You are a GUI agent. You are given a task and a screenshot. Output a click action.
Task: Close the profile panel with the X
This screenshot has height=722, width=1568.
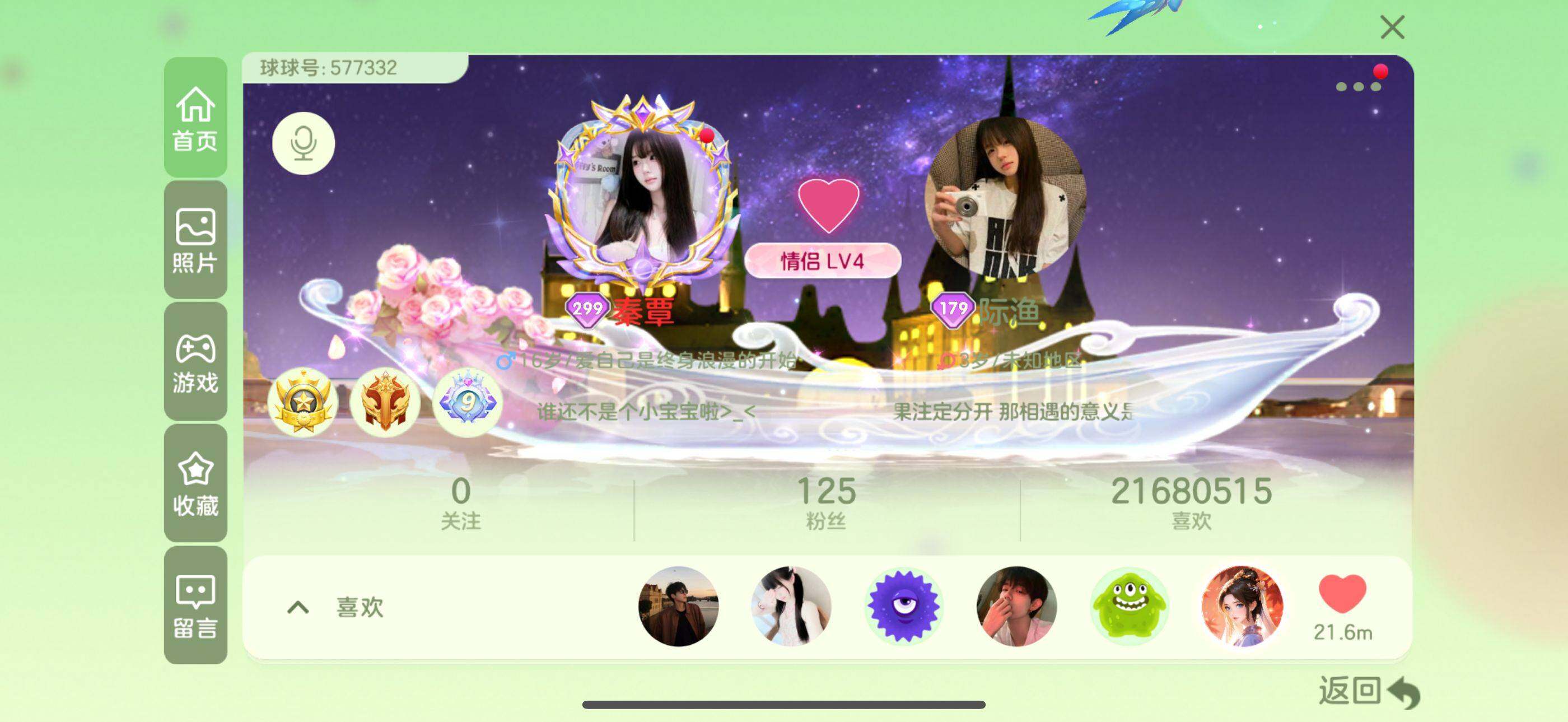1392,27
